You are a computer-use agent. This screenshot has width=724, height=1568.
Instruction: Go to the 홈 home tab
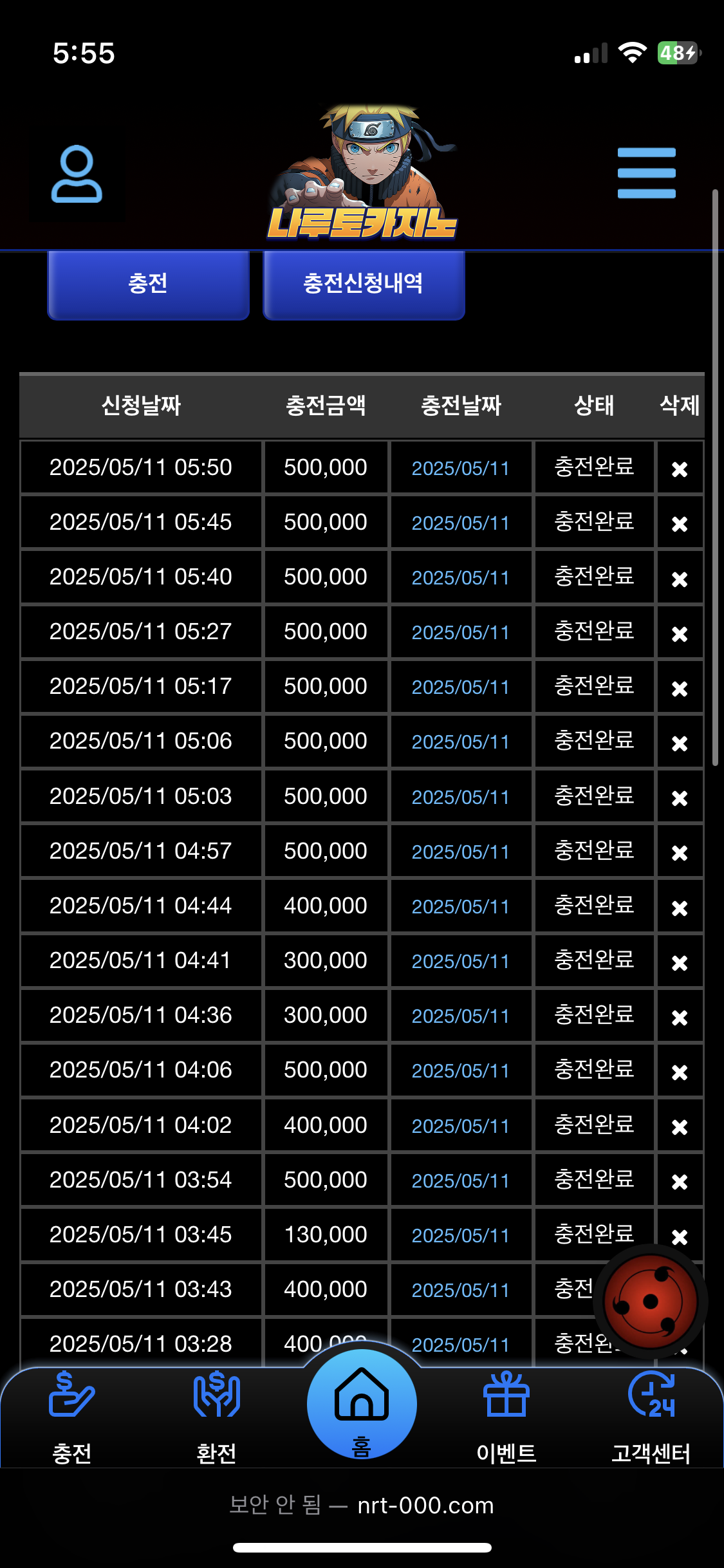click(362, 1405)
